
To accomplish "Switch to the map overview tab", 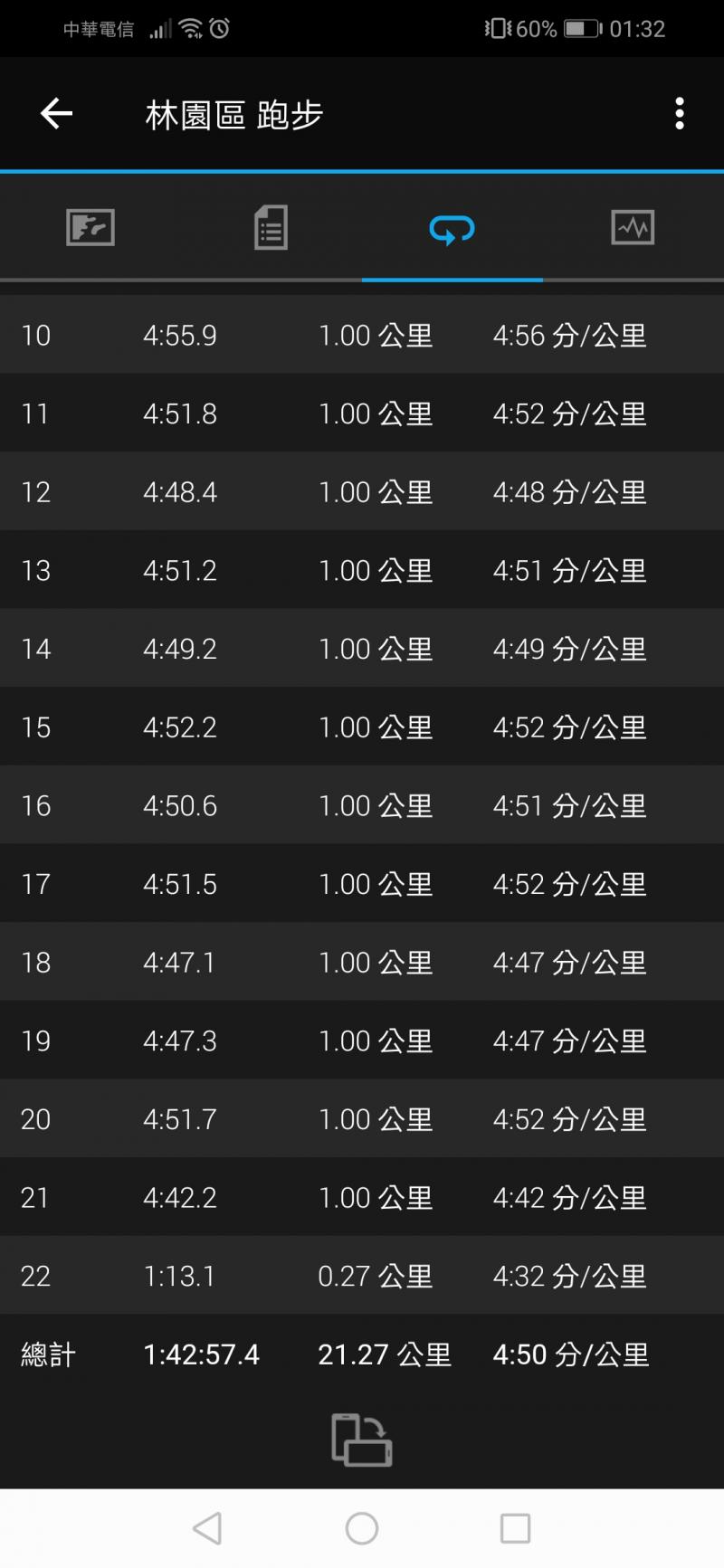I will (x=90, y=227).
